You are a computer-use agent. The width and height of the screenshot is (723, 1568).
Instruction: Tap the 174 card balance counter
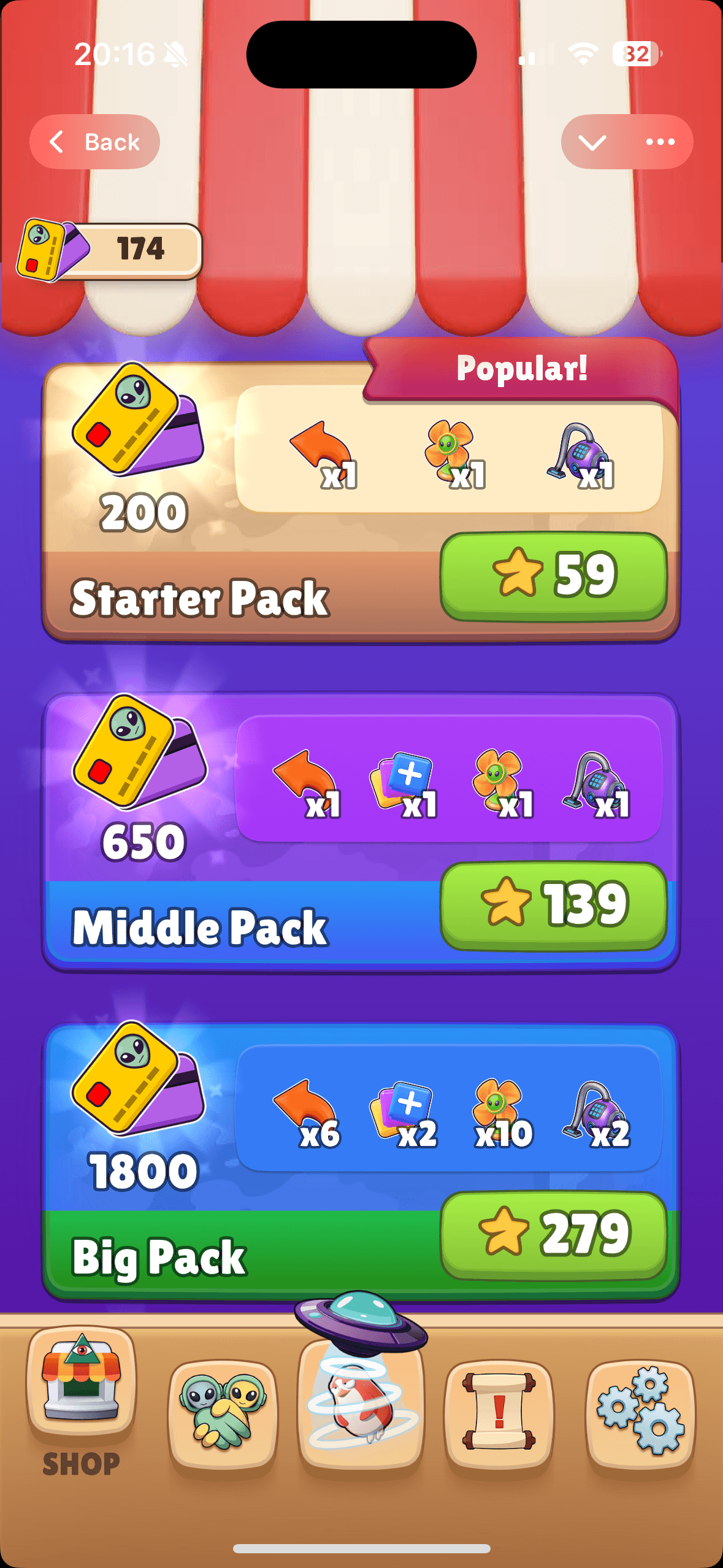coord(110,250)
